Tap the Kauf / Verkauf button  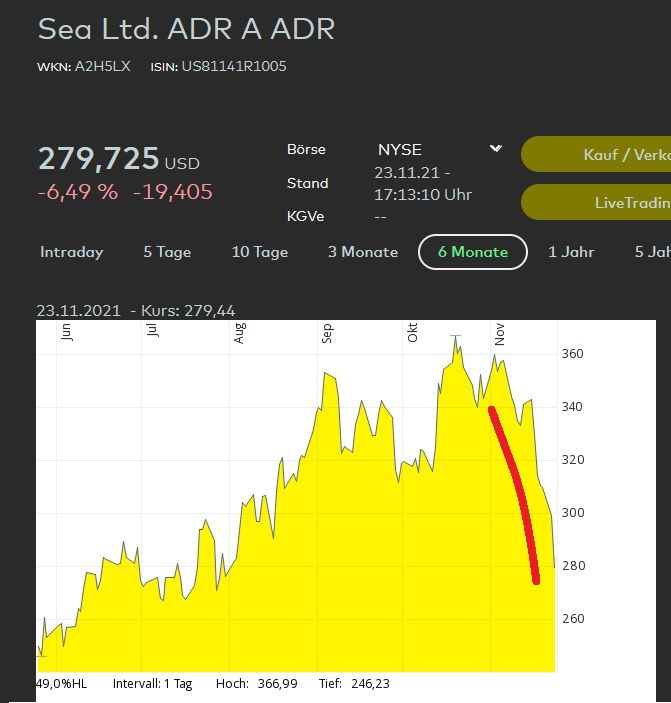tap(597, 155)
